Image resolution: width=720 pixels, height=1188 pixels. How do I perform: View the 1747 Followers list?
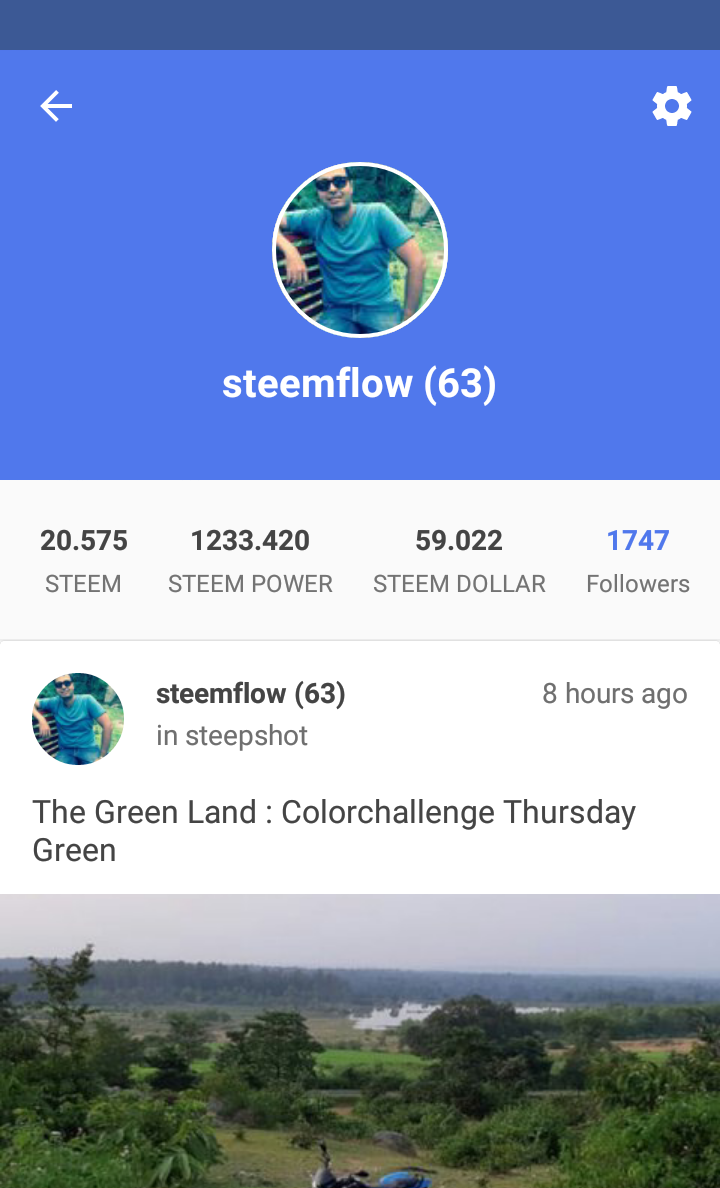(x=637, y=559)
